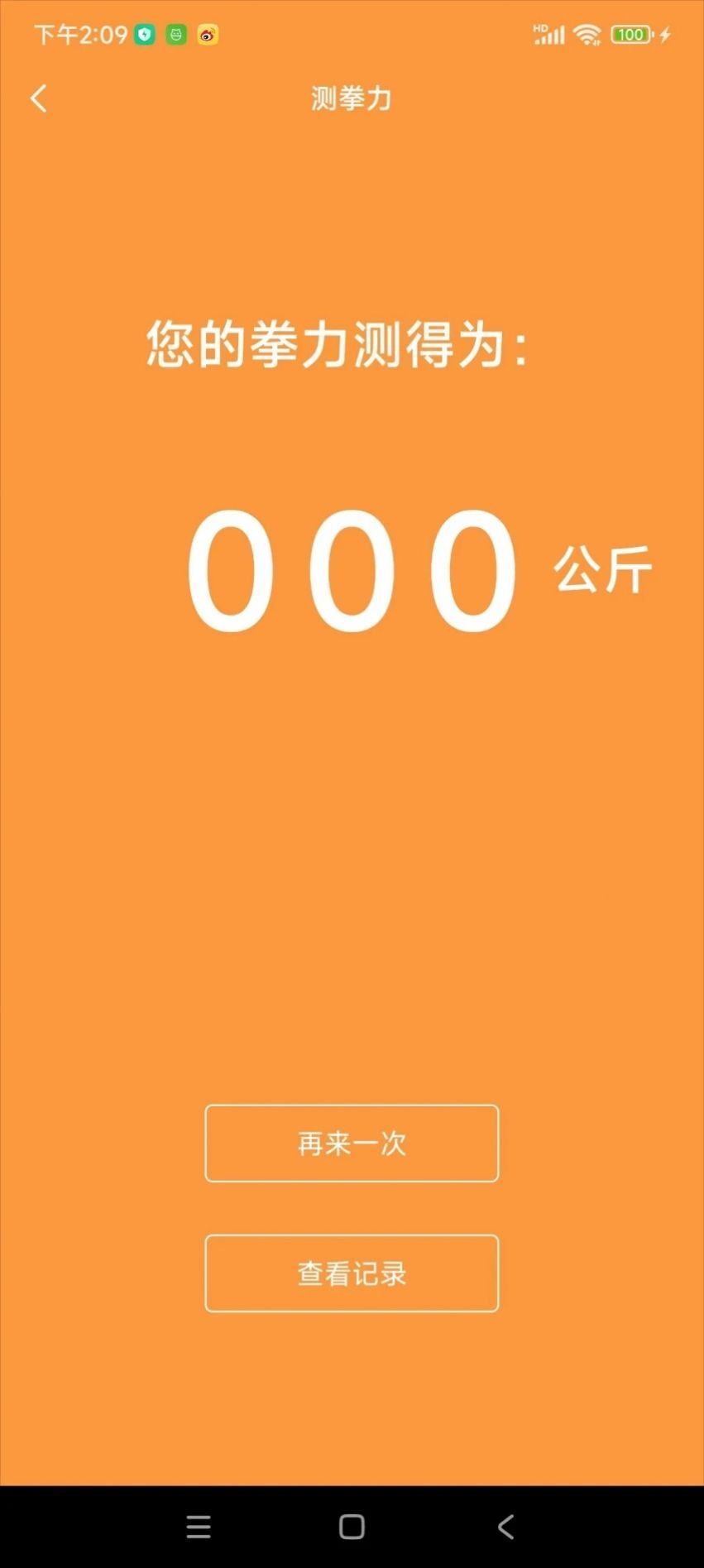704x1568 pixels.
Task: Tap the home button in navigation bar
Action: pos(352,1527)
